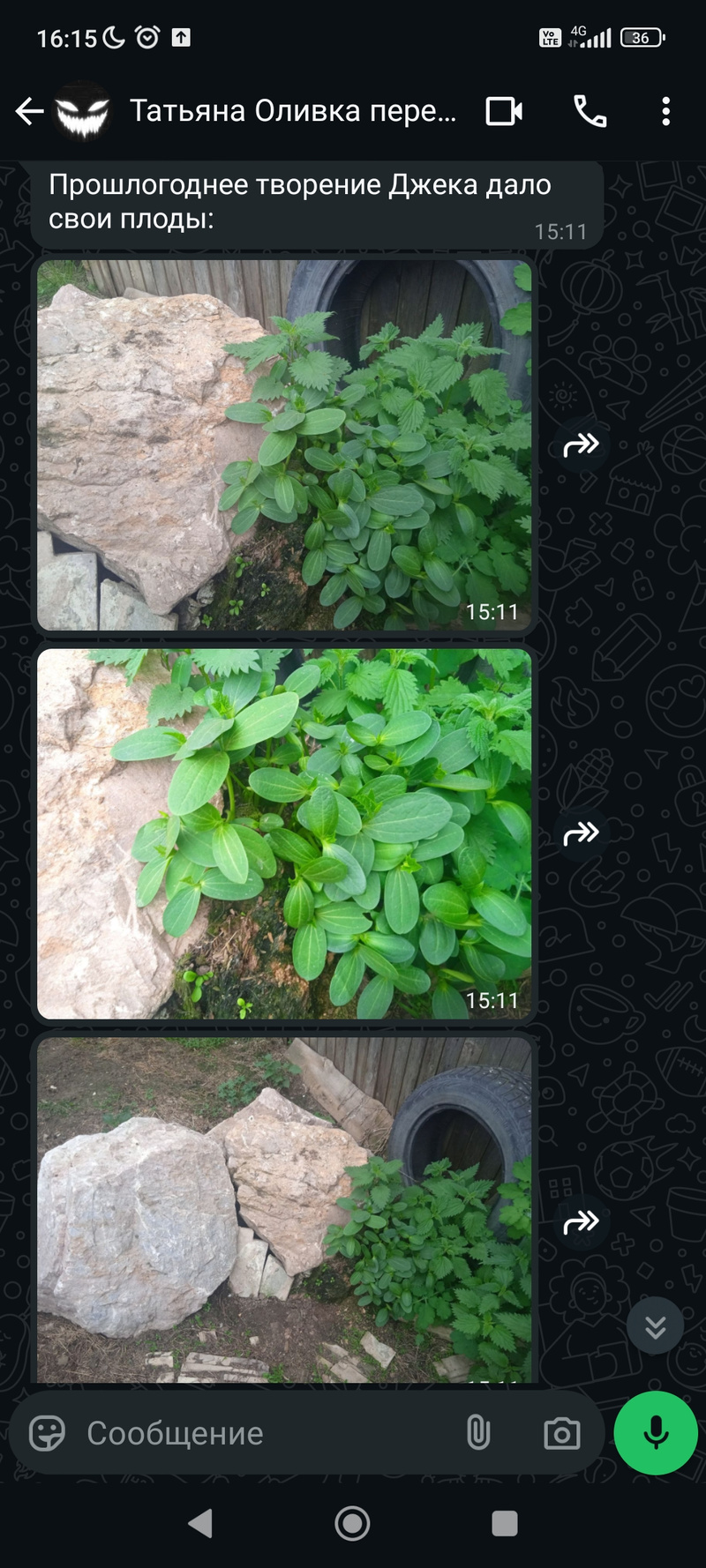Record a voice message
706x1568 pixels.
coord(656,1433)
